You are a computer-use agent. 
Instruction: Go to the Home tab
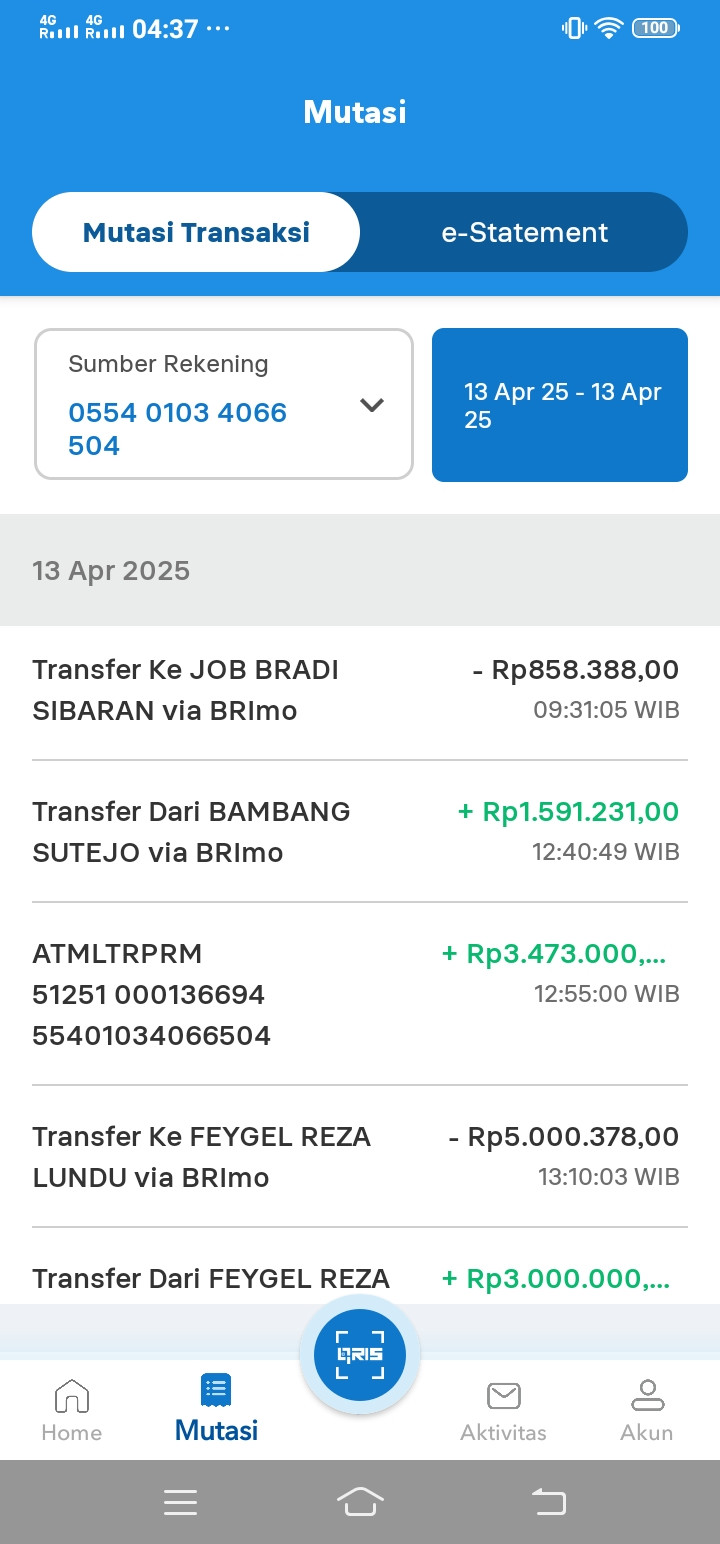(x=72, y=1410)
